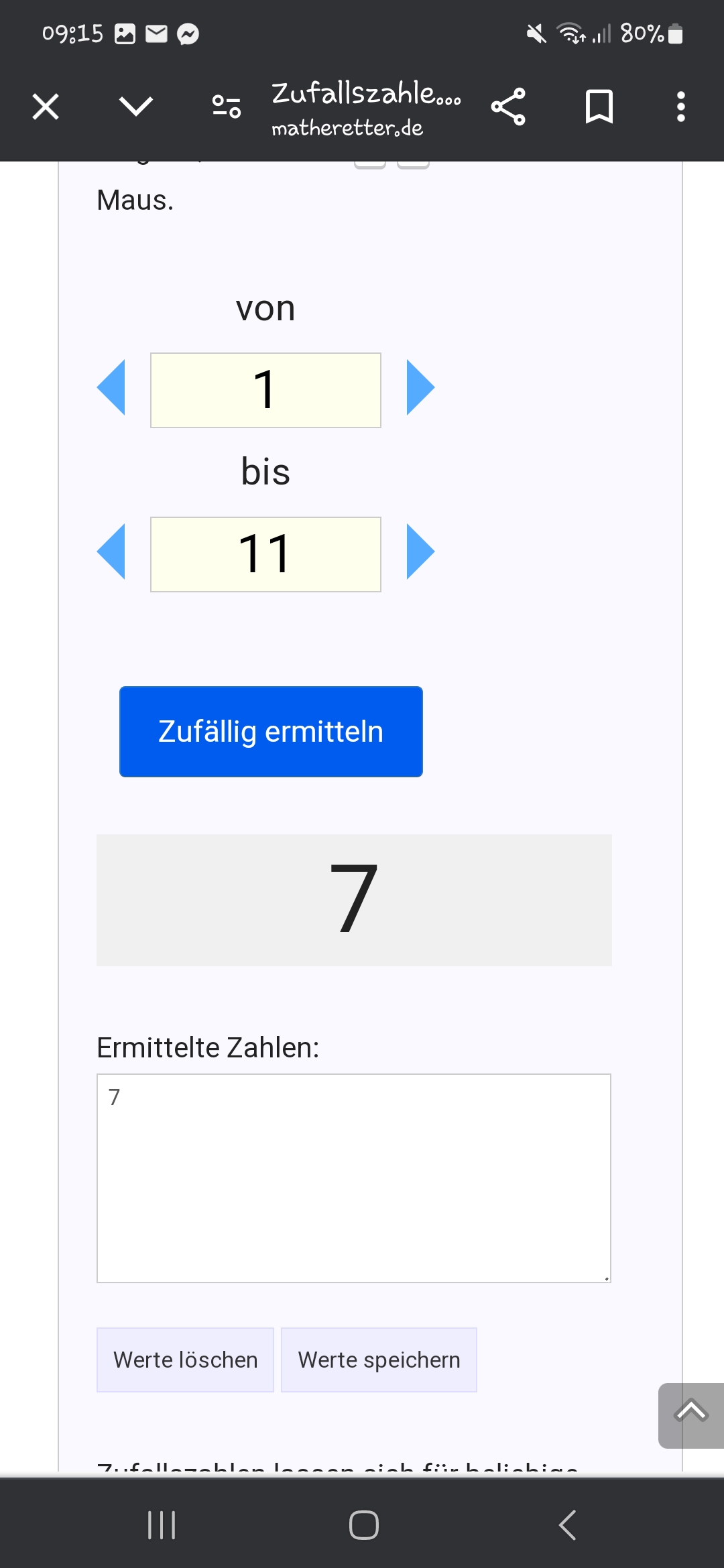
Task: Edit the 'von' number field
Action: [x=265, y=390]
